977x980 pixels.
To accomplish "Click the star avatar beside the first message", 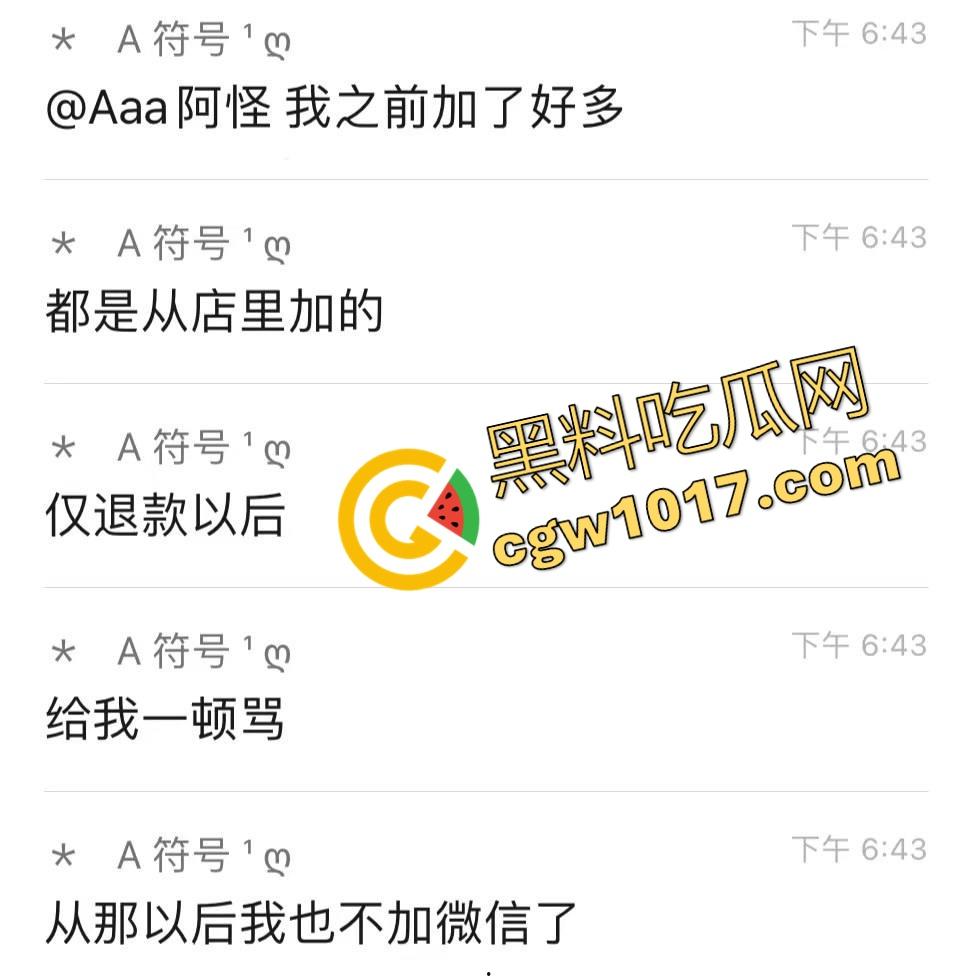I will [x=62, y=38].
